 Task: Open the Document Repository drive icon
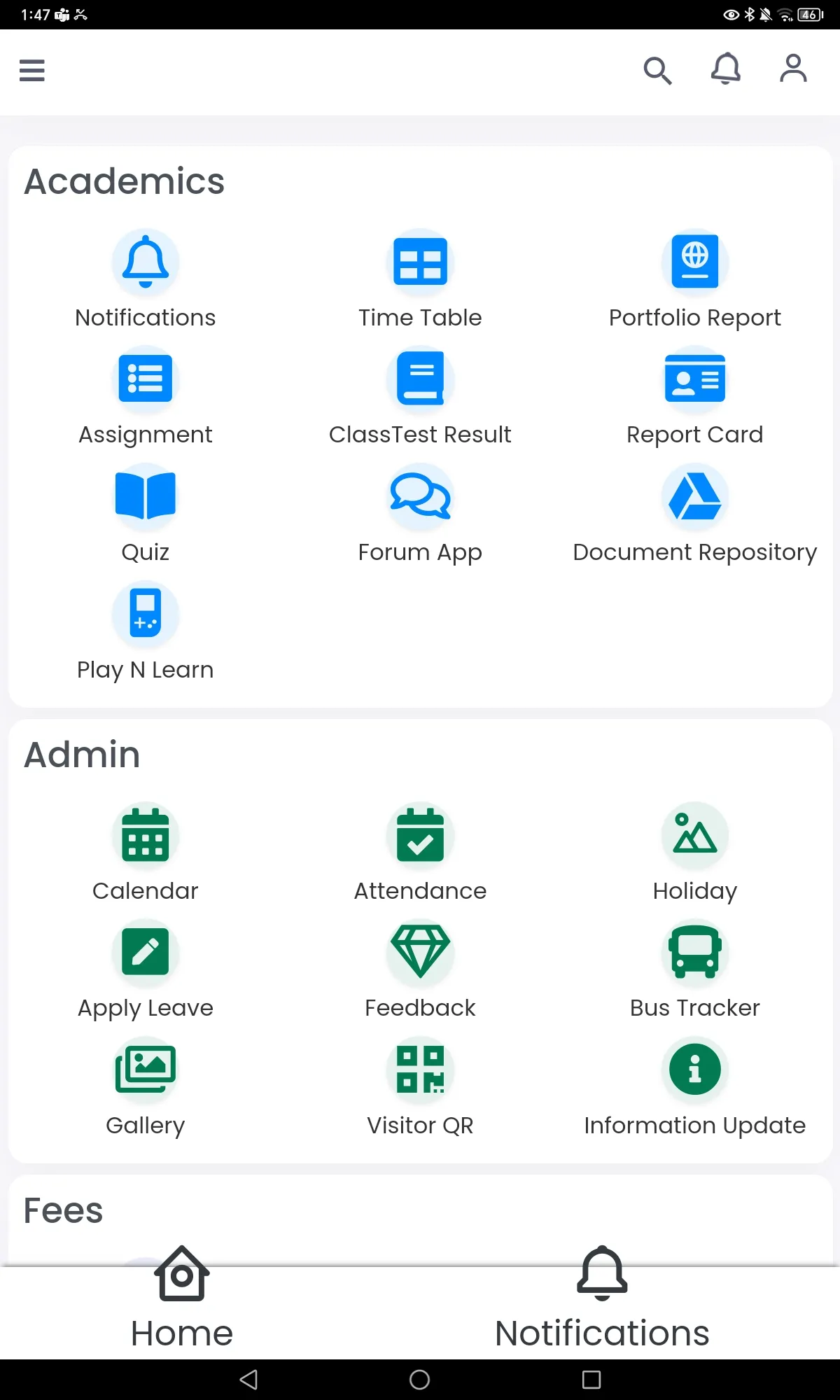695,496
